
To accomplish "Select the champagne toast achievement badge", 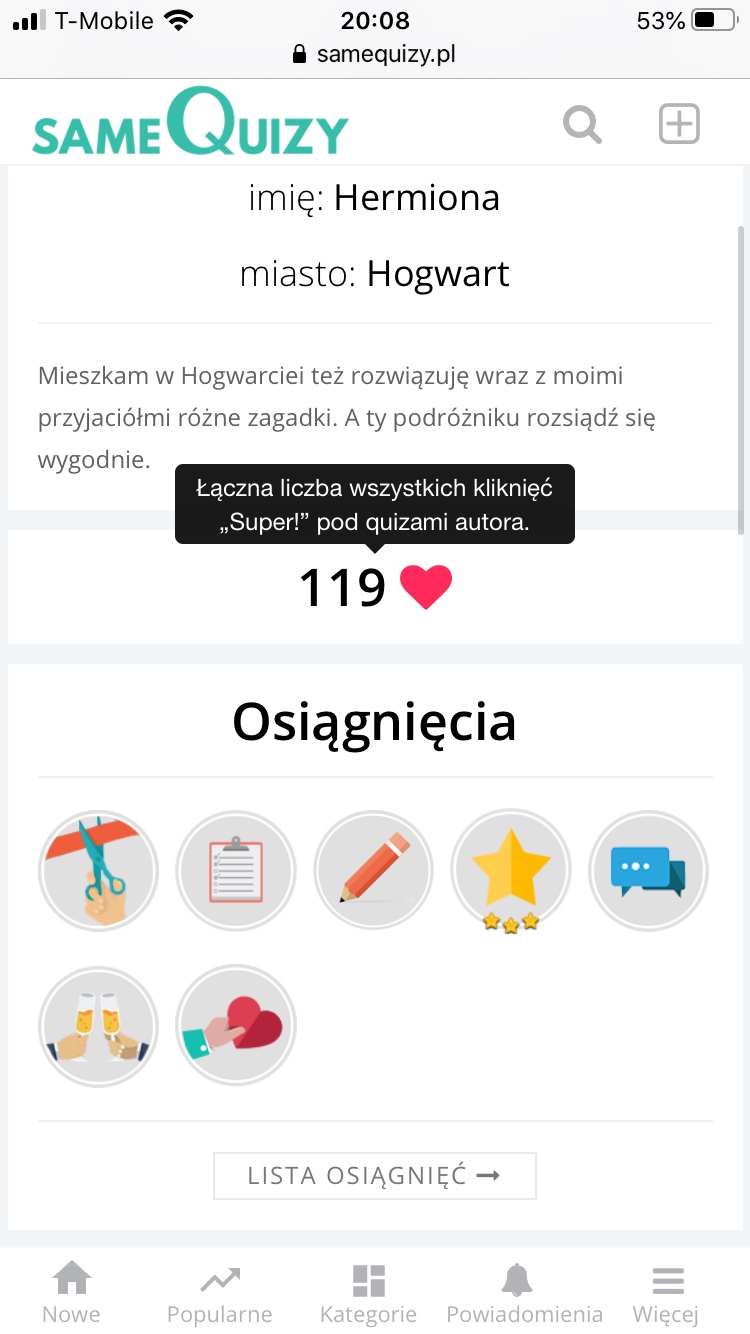I will pyautogui.click(x=98, y=1025).
